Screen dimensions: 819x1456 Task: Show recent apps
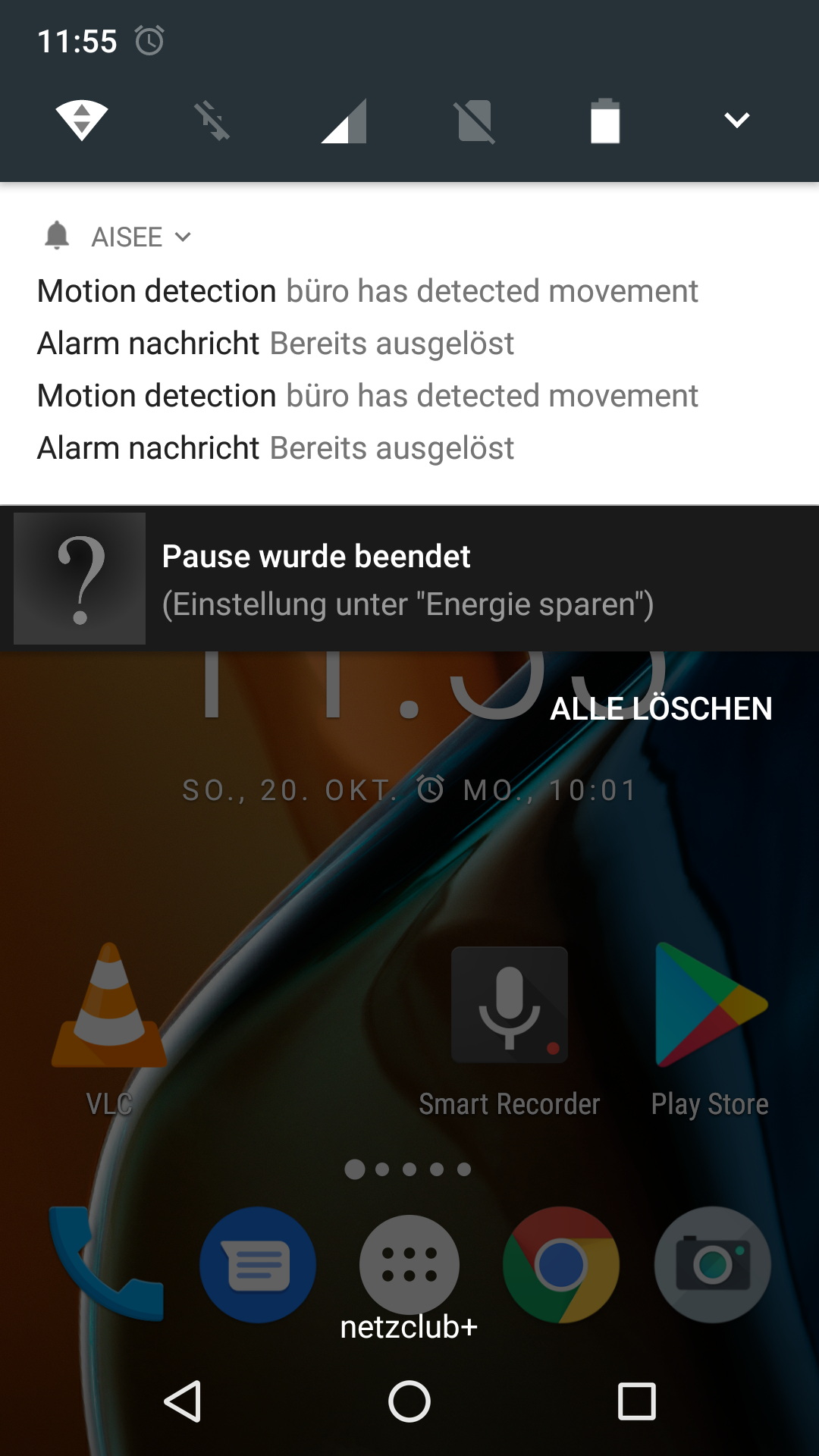coord(637,1401)
